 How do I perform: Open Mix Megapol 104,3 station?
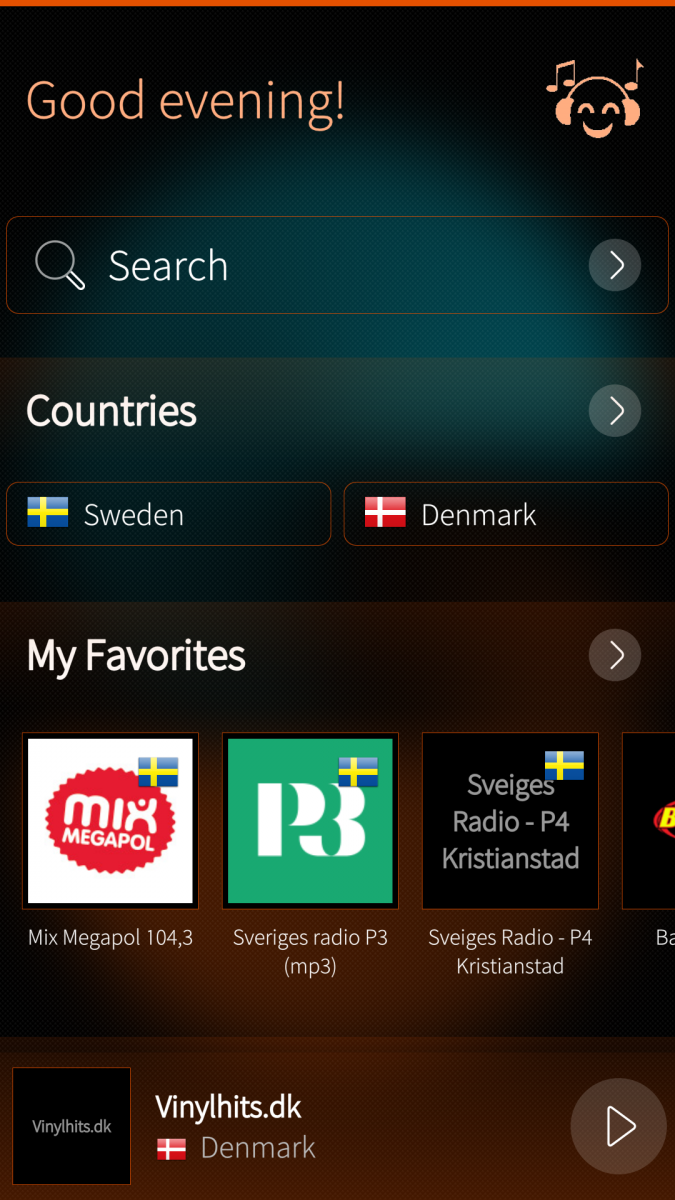point(110,820)
